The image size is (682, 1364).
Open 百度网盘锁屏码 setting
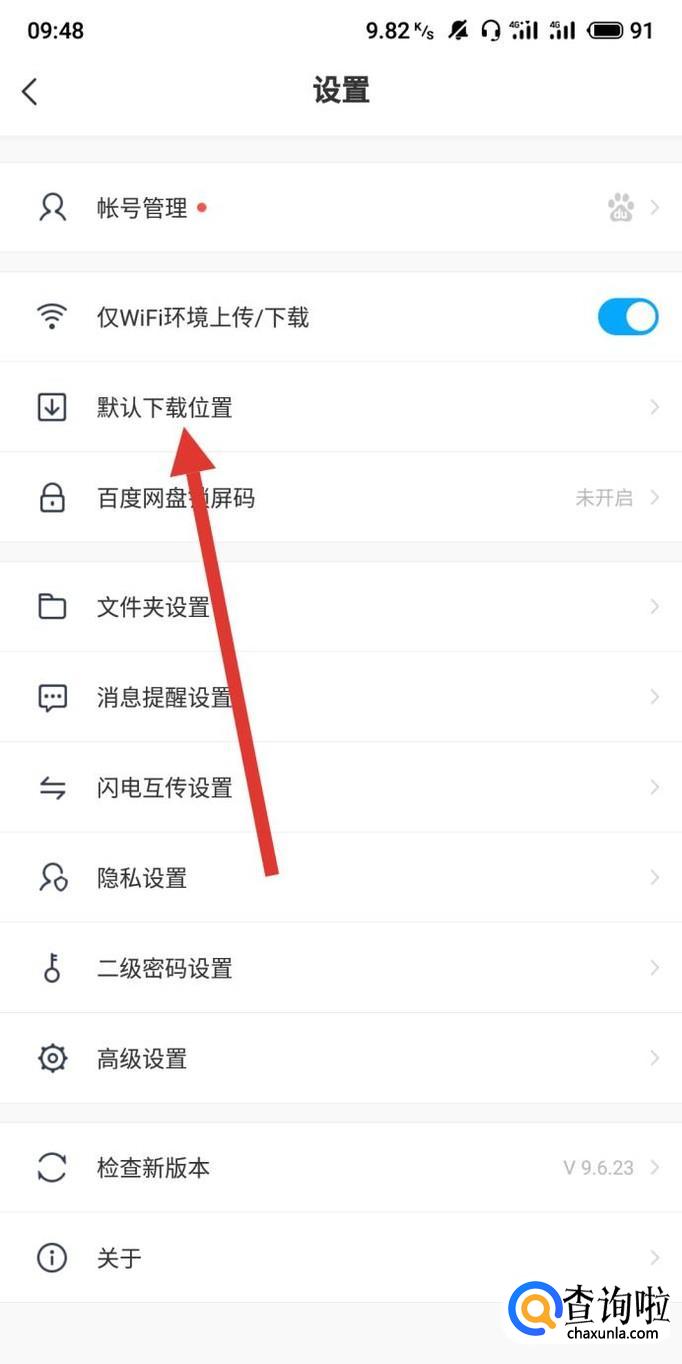[340, 498]
